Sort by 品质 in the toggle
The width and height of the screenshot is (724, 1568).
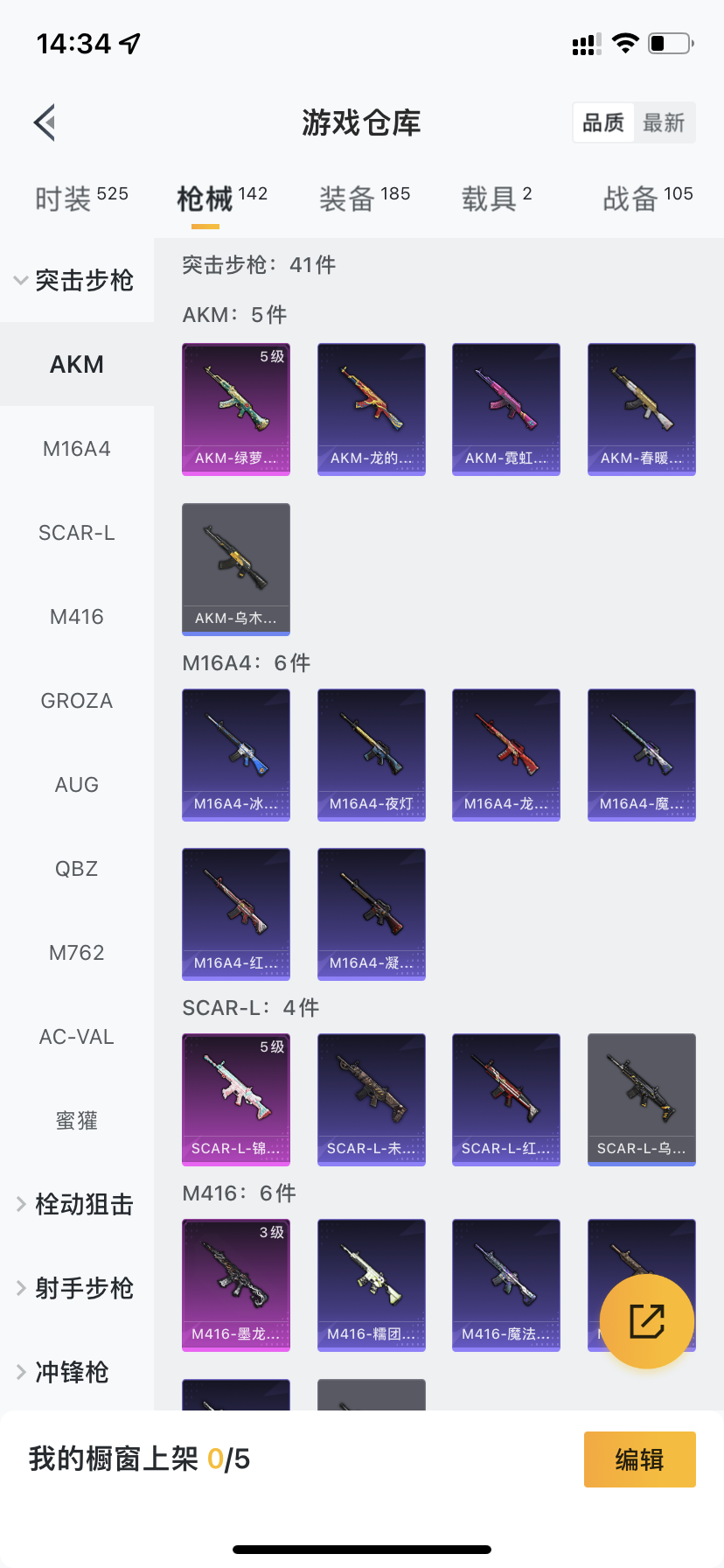click(603, 122)
